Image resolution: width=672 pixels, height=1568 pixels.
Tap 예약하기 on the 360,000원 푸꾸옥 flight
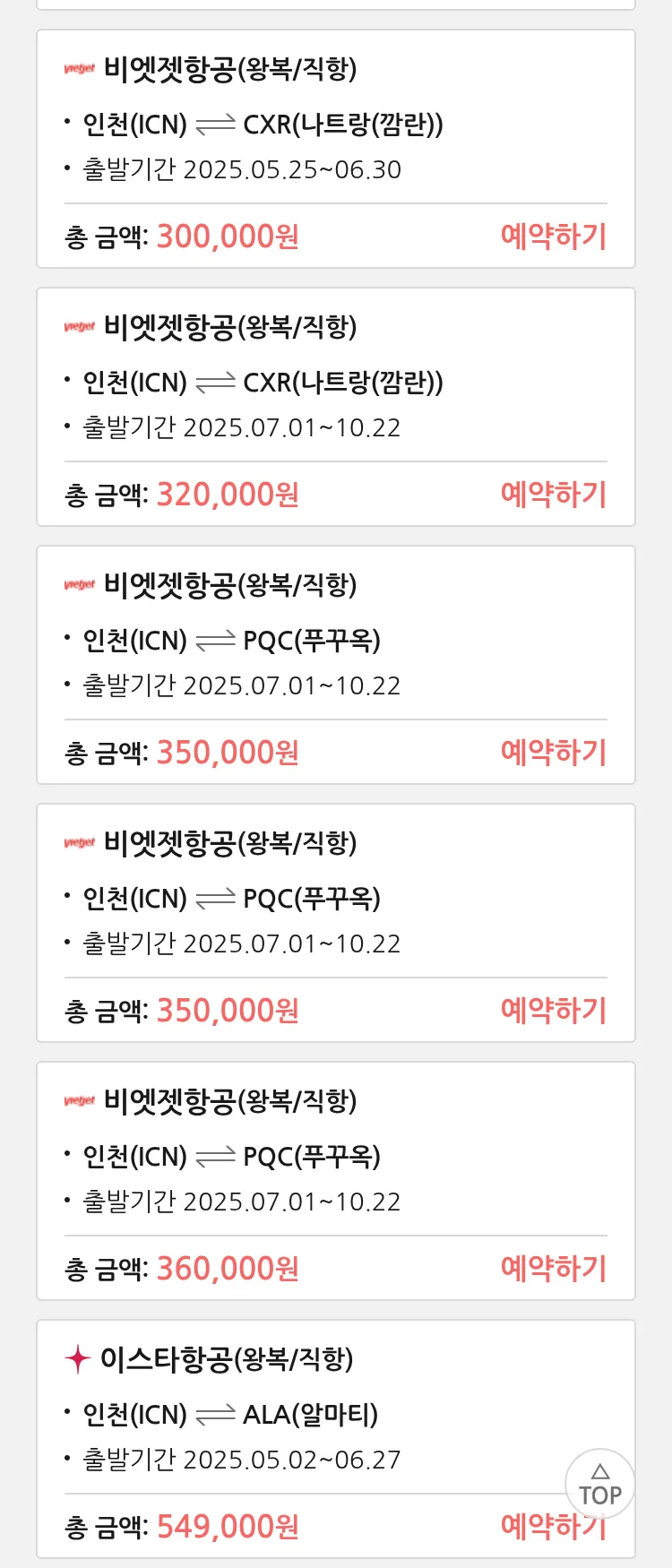553,1269
